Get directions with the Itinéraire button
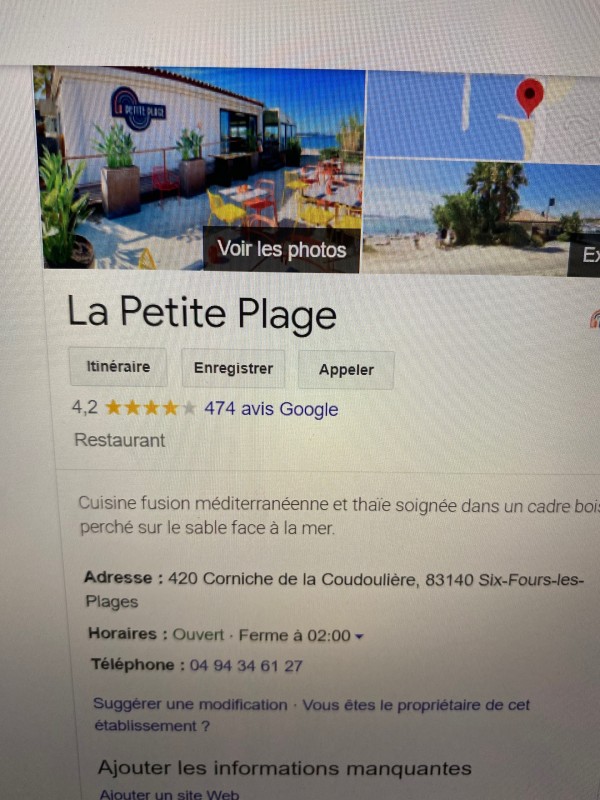Image resolution: width=600 pixels, height=800 pixels. [x=117, y=367]
